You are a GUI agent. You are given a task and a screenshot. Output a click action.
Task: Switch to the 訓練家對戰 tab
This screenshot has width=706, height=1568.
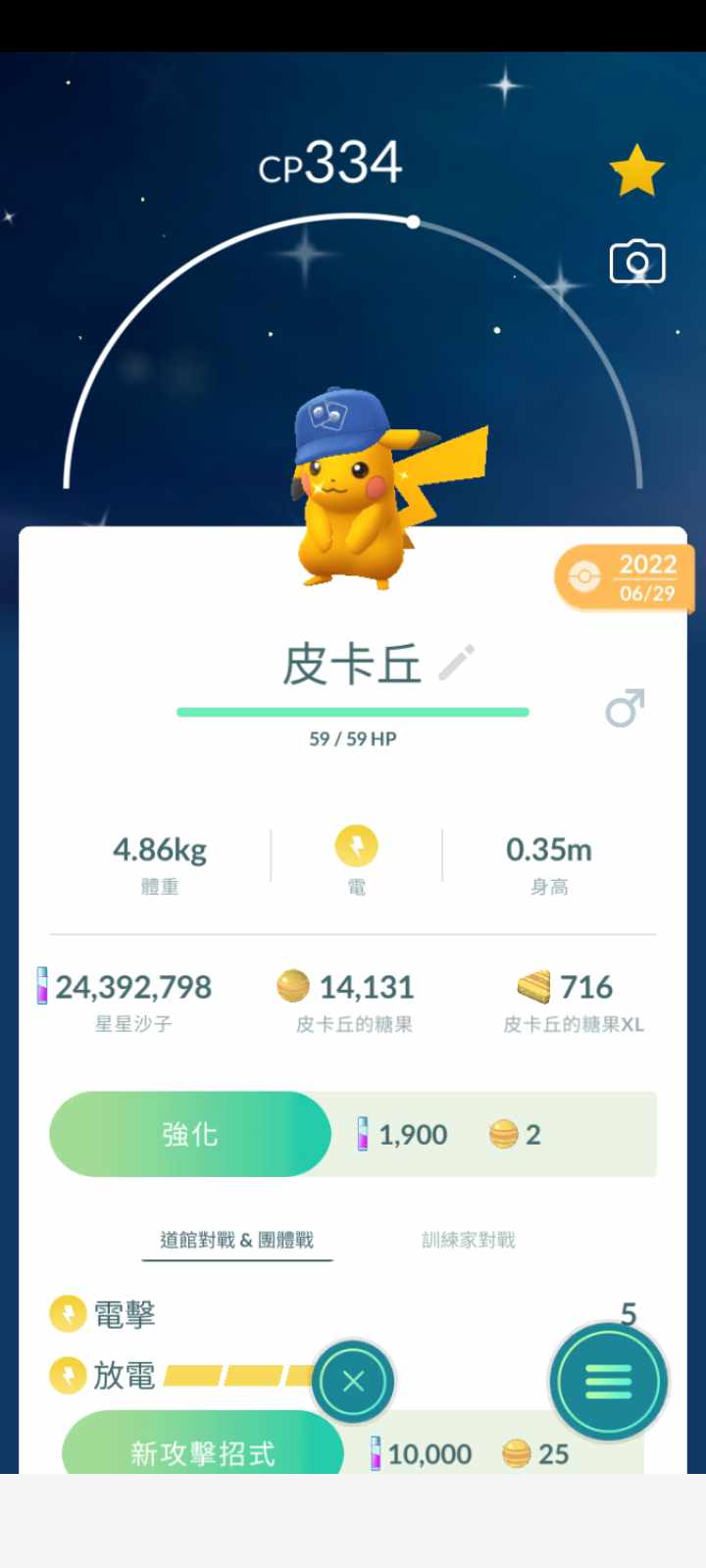pyautogui.click(x=468, y=1240)
